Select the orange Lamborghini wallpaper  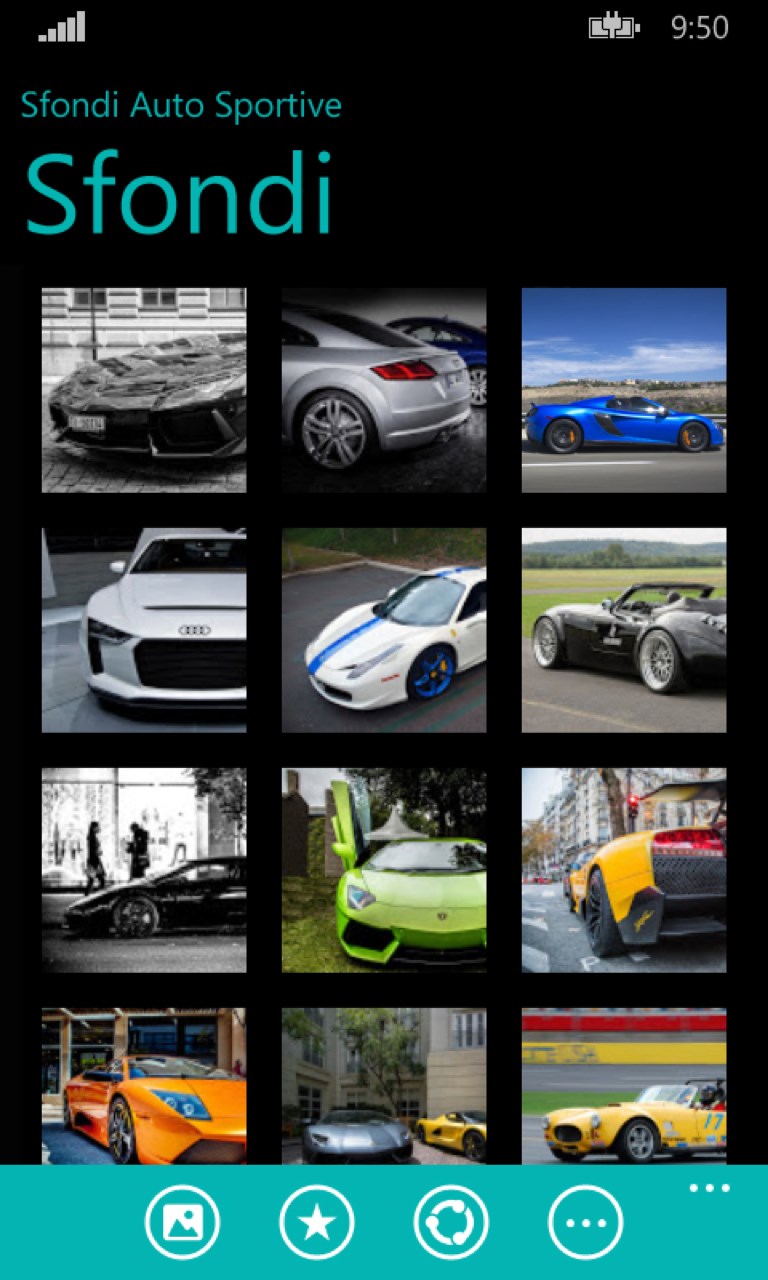click(x=144, y=1085)
